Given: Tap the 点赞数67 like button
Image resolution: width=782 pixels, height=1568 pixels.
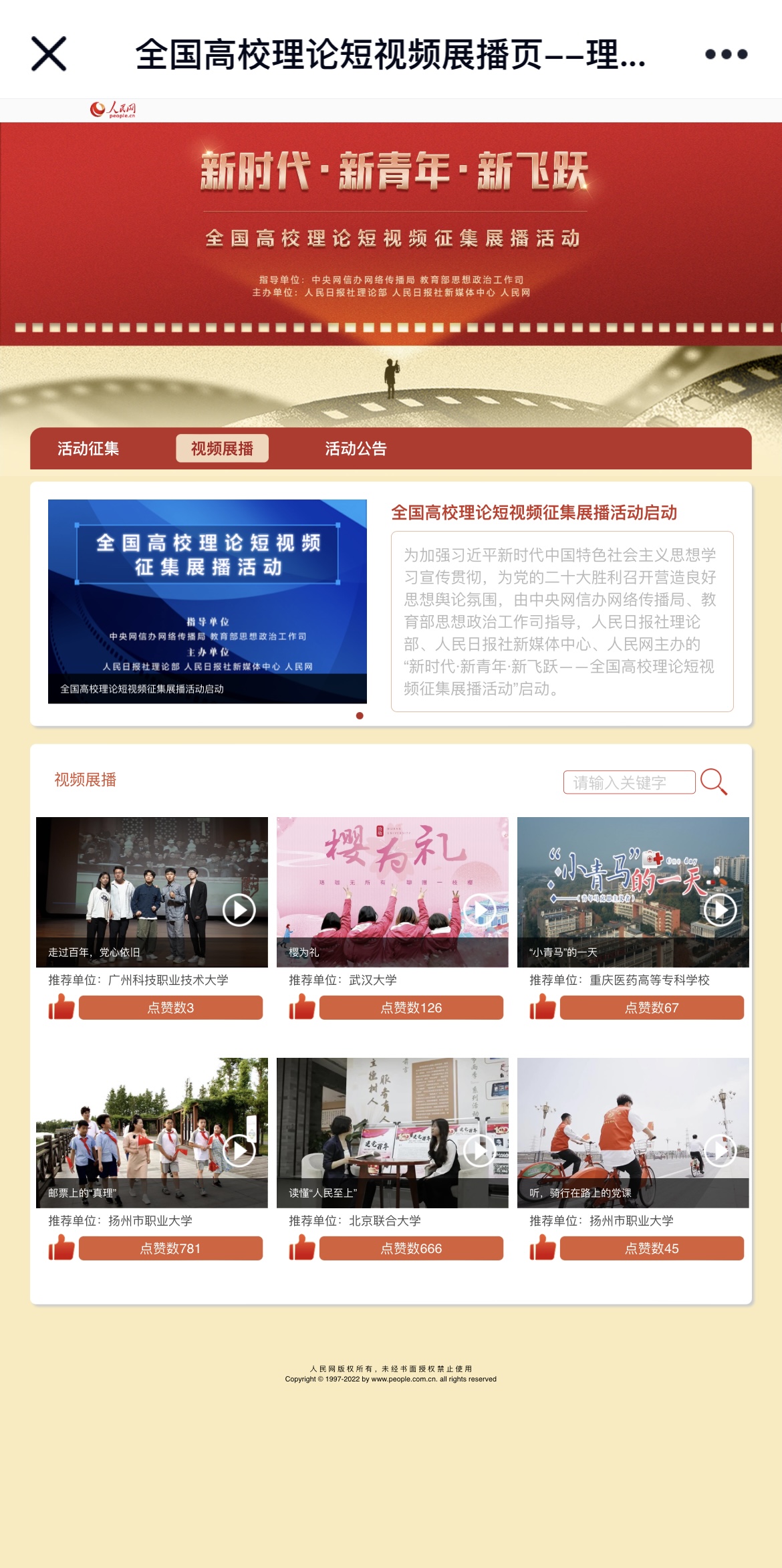Looking at the screenshot, I should click(652, 1008).
